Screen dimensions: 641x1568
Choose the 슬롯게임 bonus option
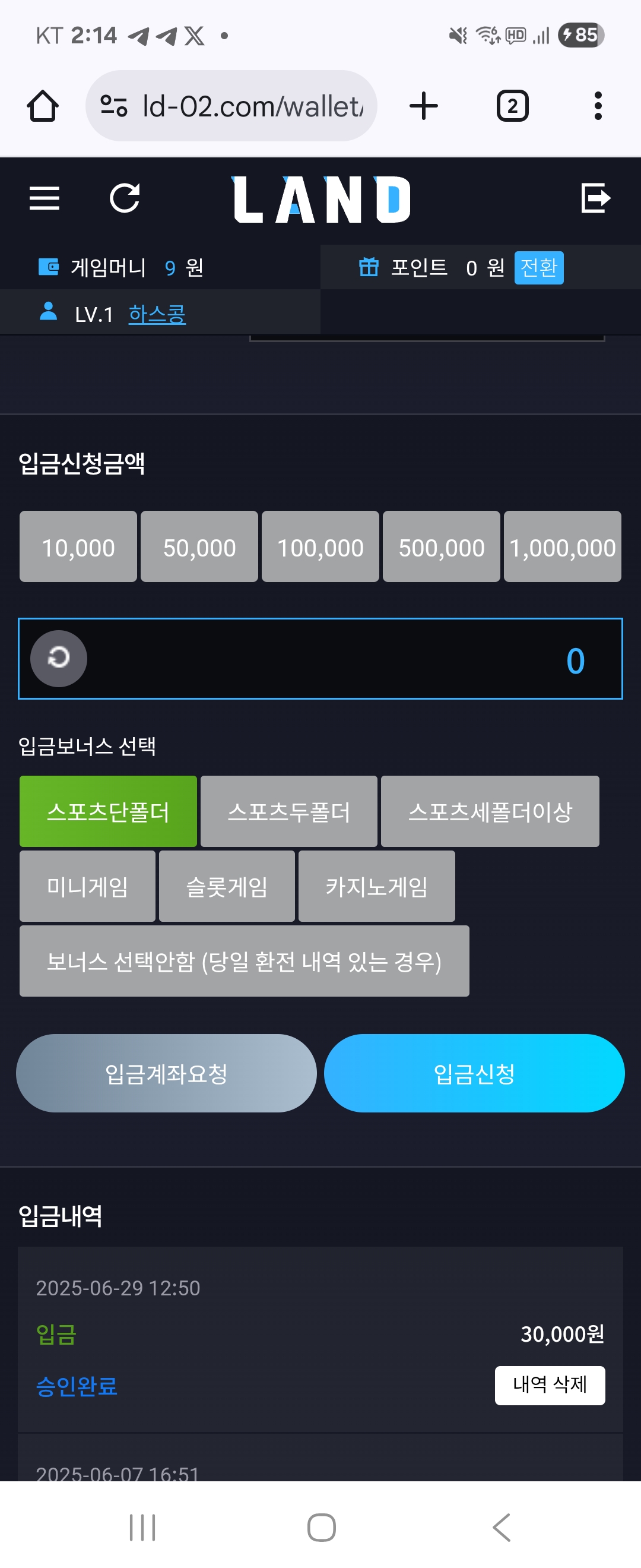pos(226,886)
